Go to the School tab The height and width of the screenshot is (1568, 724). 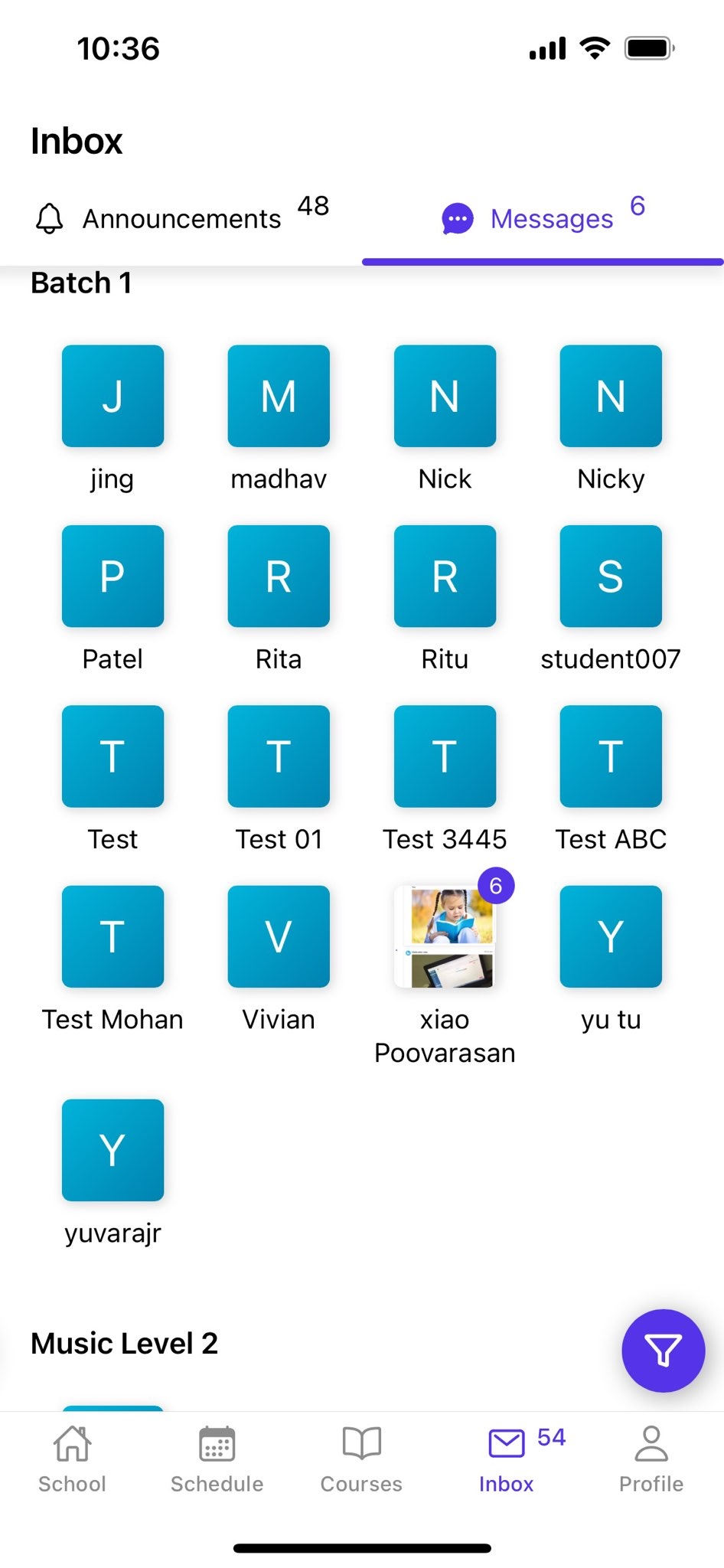[72, 1459]
